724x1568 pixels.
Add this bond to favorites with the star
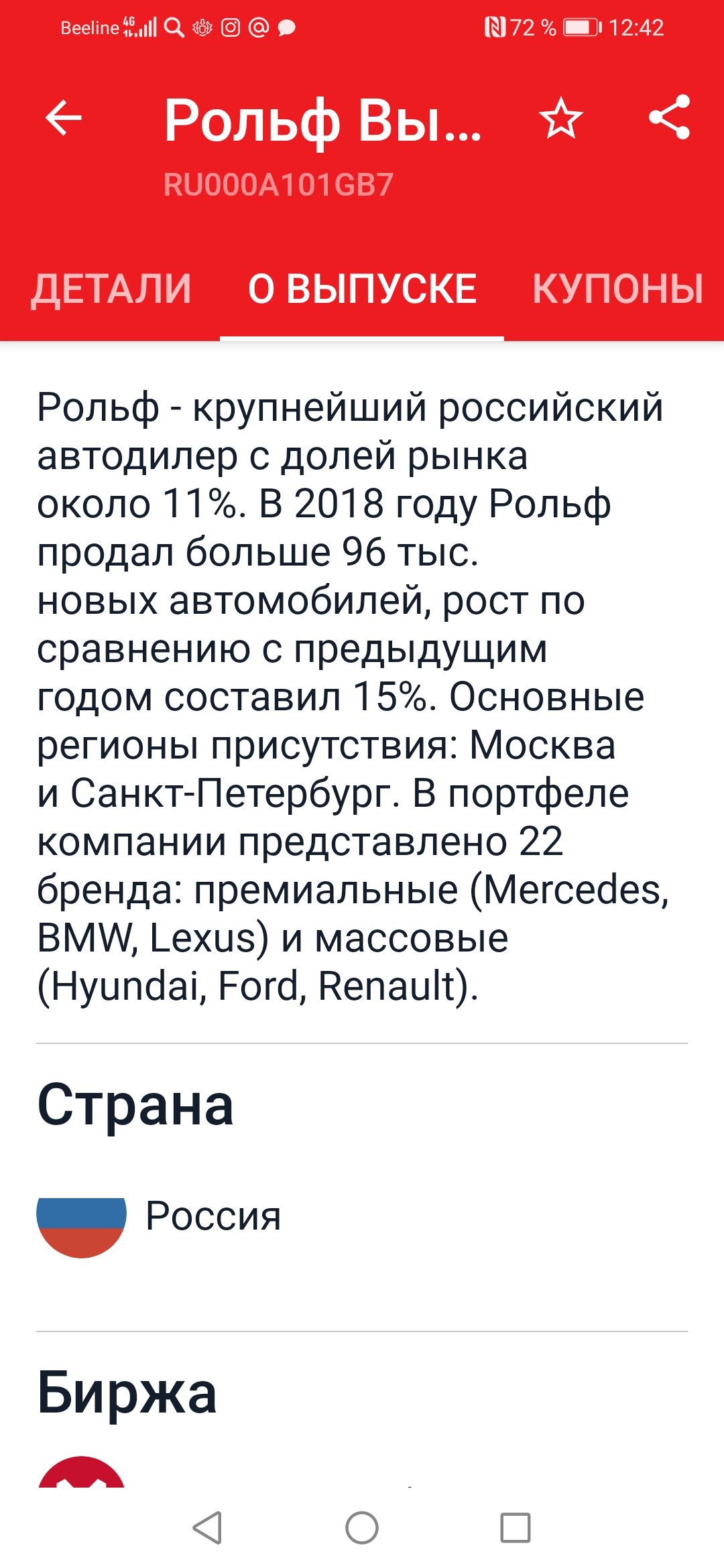[x=560, y=118]
